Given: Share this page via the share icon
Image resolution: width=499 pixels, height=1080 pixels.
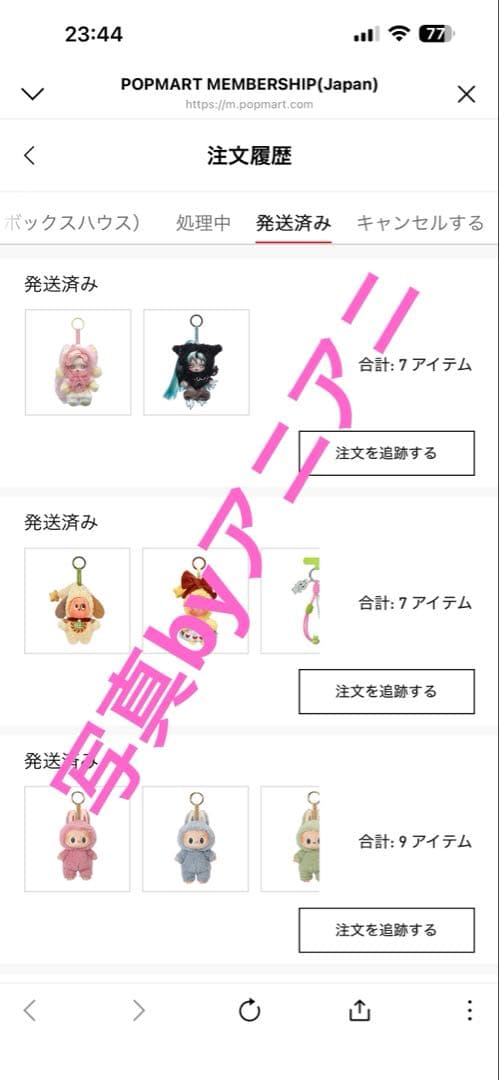Looking at the screenshot, I should click(359, 1010).
